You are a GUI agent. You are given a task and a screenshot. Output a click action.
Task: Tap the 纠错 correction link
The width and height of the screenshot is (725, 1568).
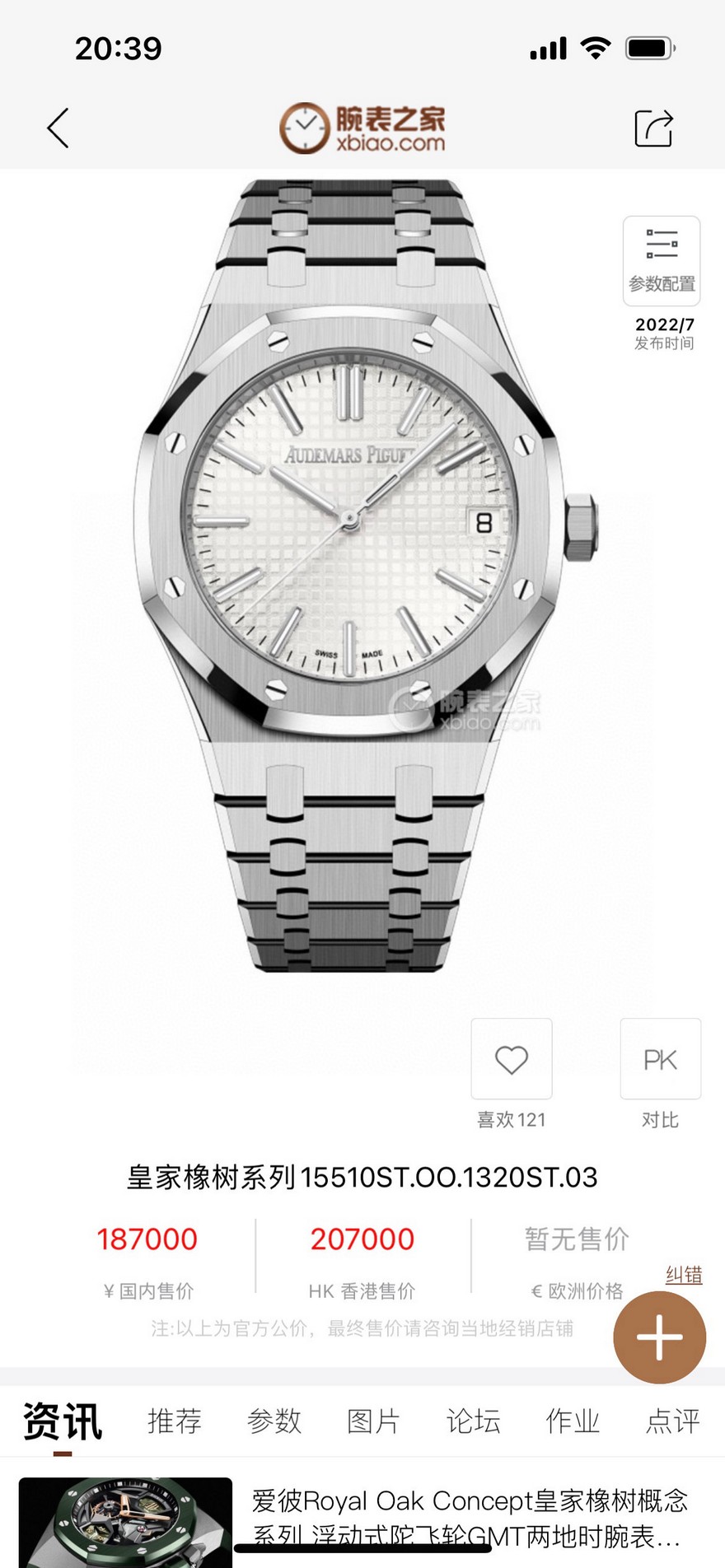click(684, 1275)
